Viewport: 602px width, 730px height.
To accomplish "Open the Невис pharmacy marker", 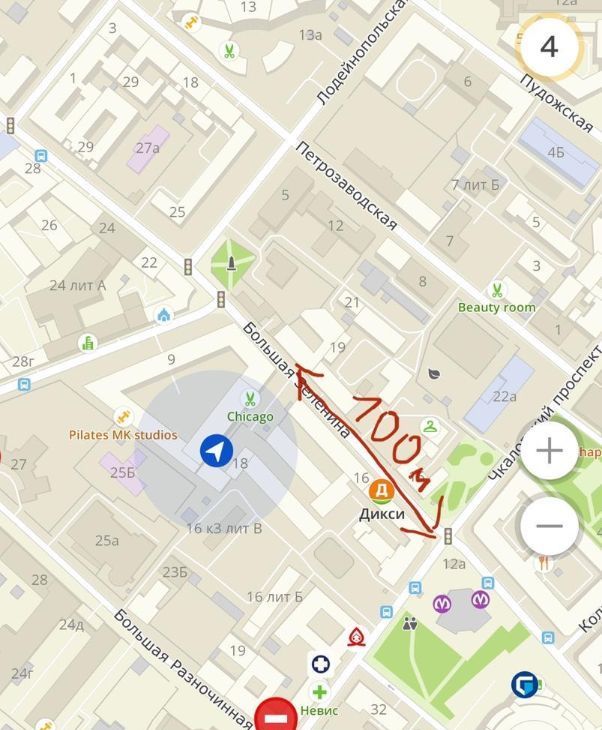I will [x=320, y=692].
